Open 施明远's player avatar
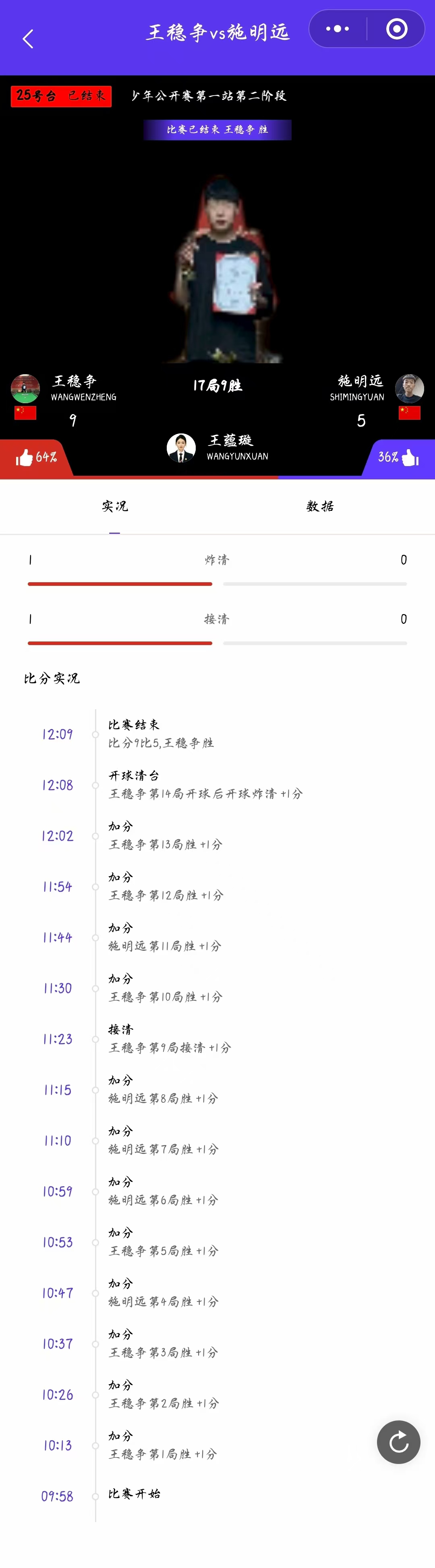The image size is (435, 1568). point(410,388)
